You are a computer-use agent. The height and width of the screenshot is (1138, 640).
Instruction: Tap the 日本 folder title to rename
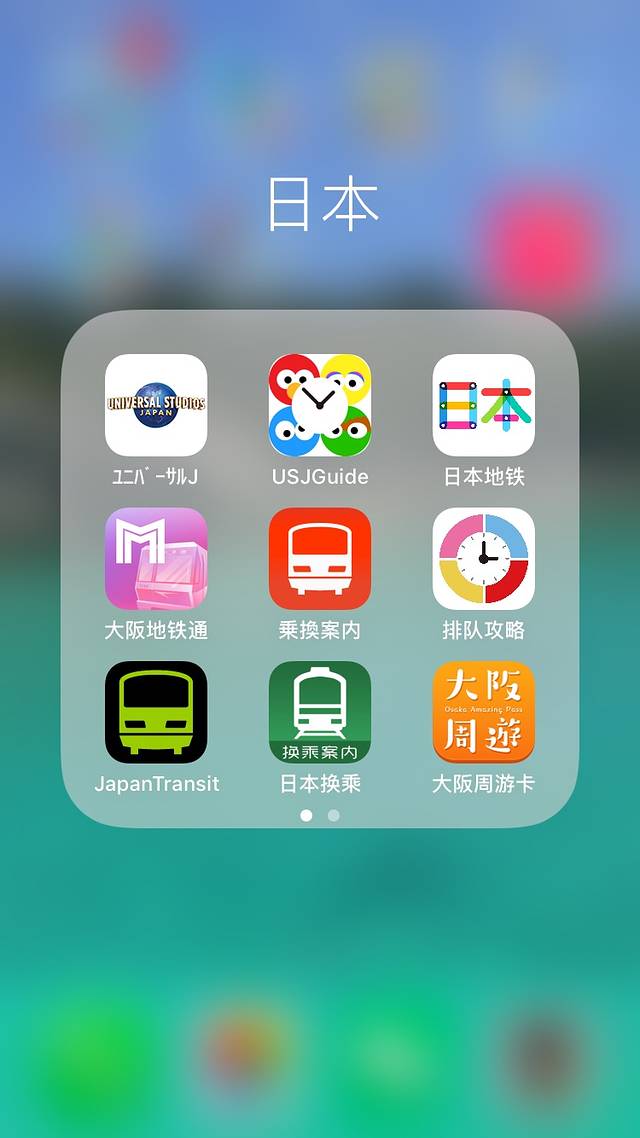[322, 204]
